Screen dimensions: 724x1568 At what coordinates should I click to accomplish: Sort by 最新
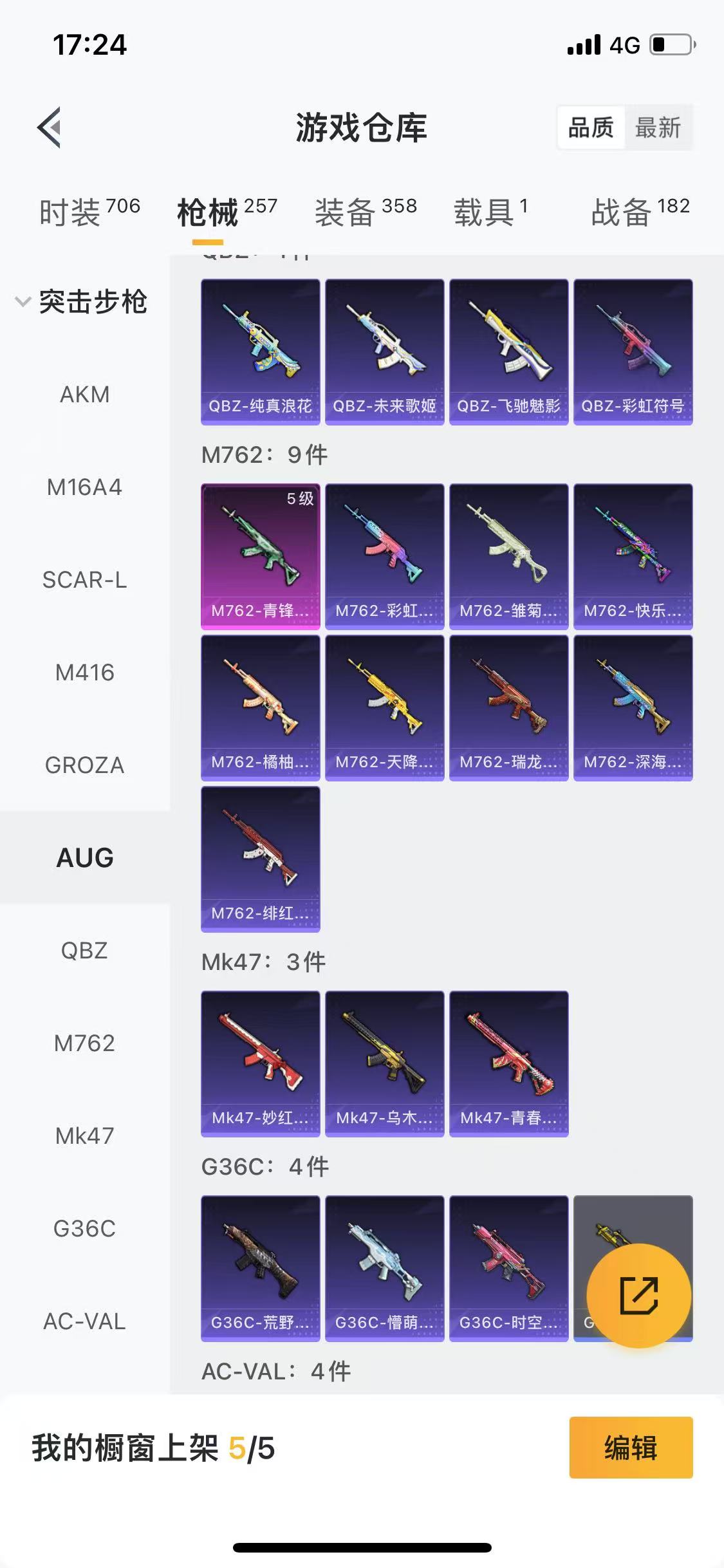point(658,127)
